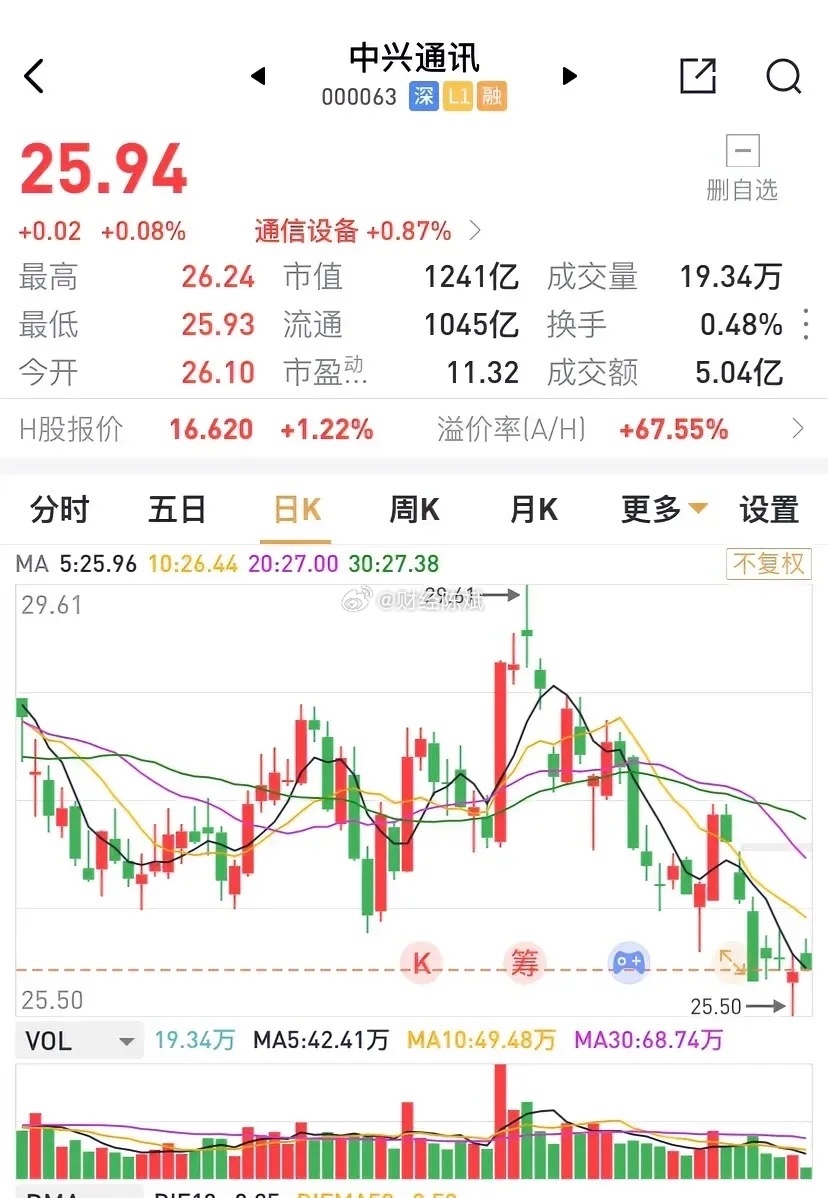Image resolution: width=828 pixels, height=1198 pixels.
Task: Open the 筹 chip distribution icon on chart
Action: (x=524, y=961)
